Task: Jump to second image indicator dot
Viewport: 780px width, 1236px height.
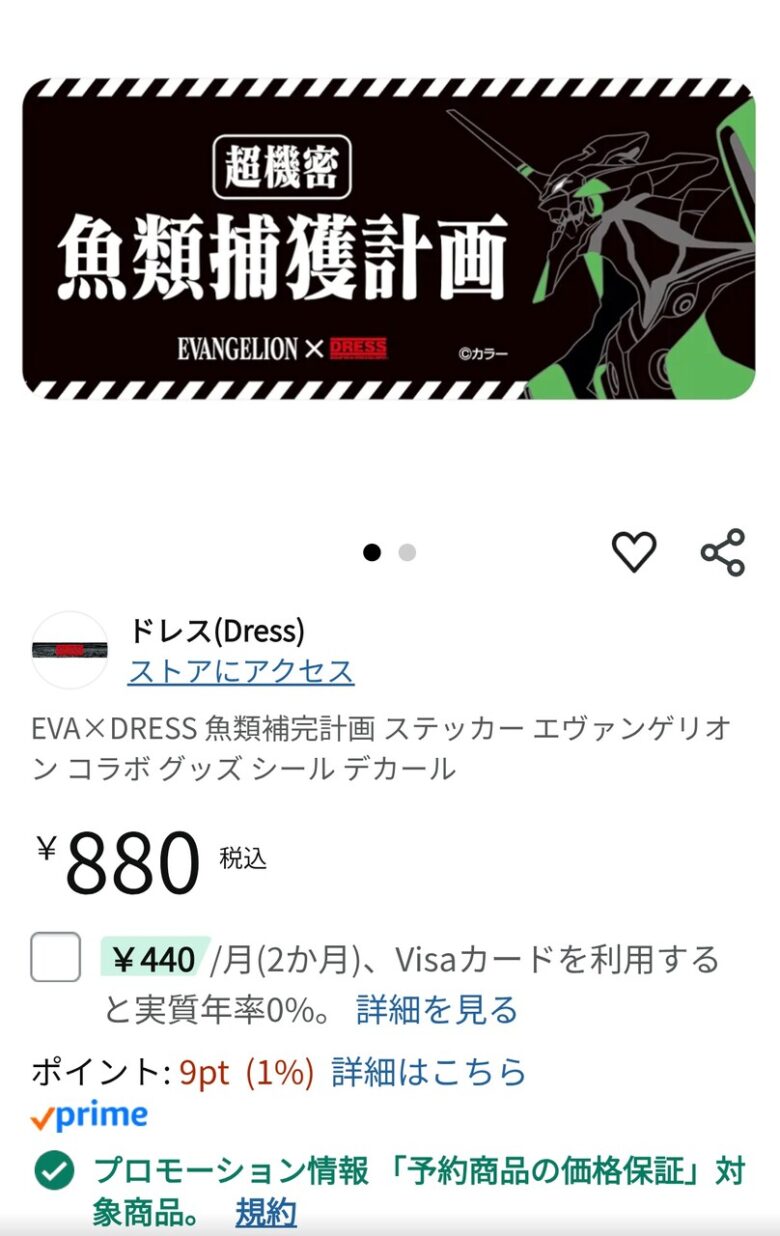Action: (x=407, y=553)
